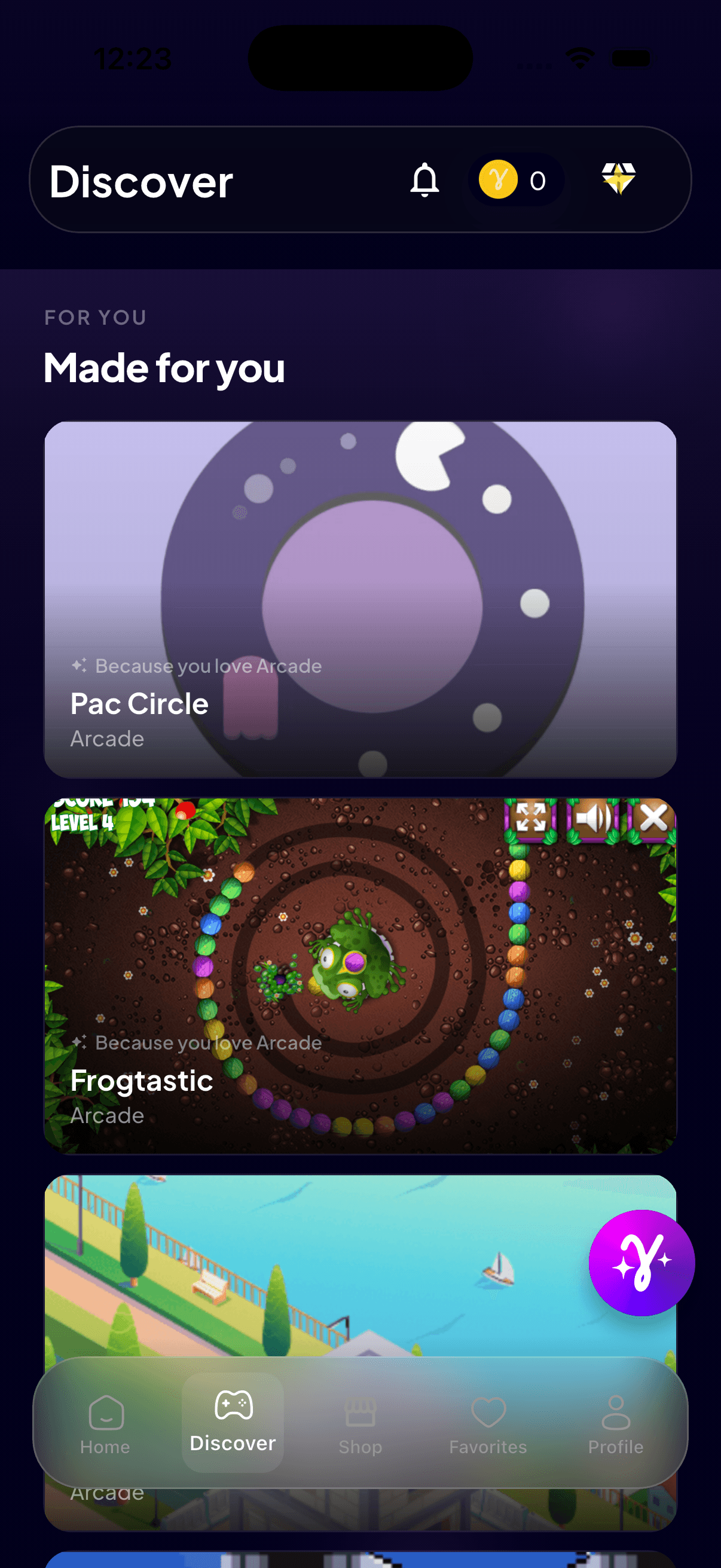Open the premium diamond icon
721x1568 pixels.
pos(619,179)
